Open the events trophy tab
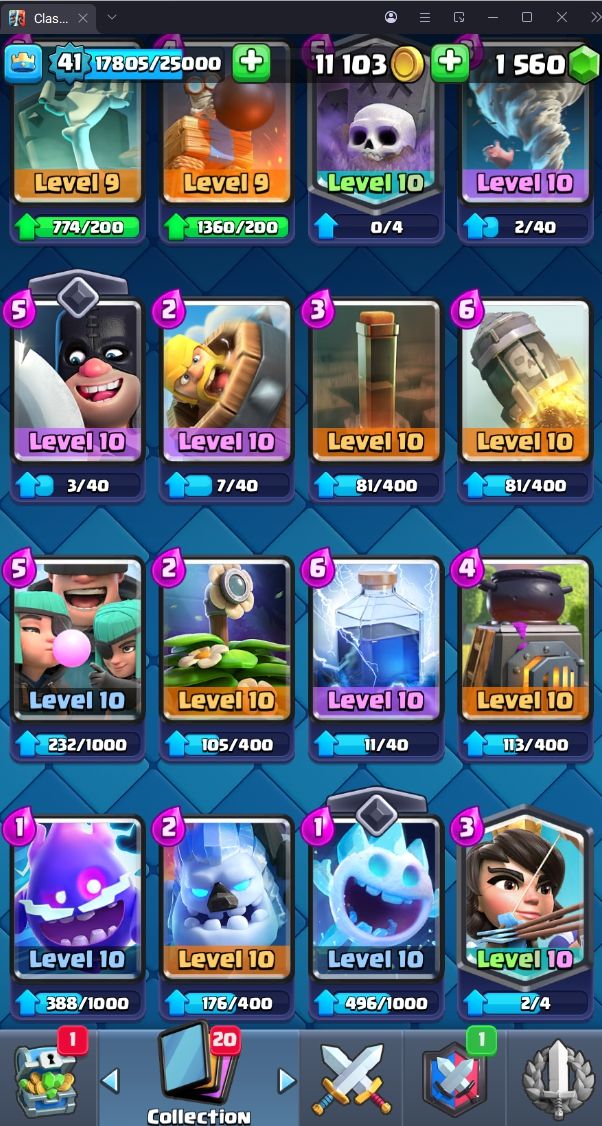The image size is (602, 1126). coord(556,1078)
